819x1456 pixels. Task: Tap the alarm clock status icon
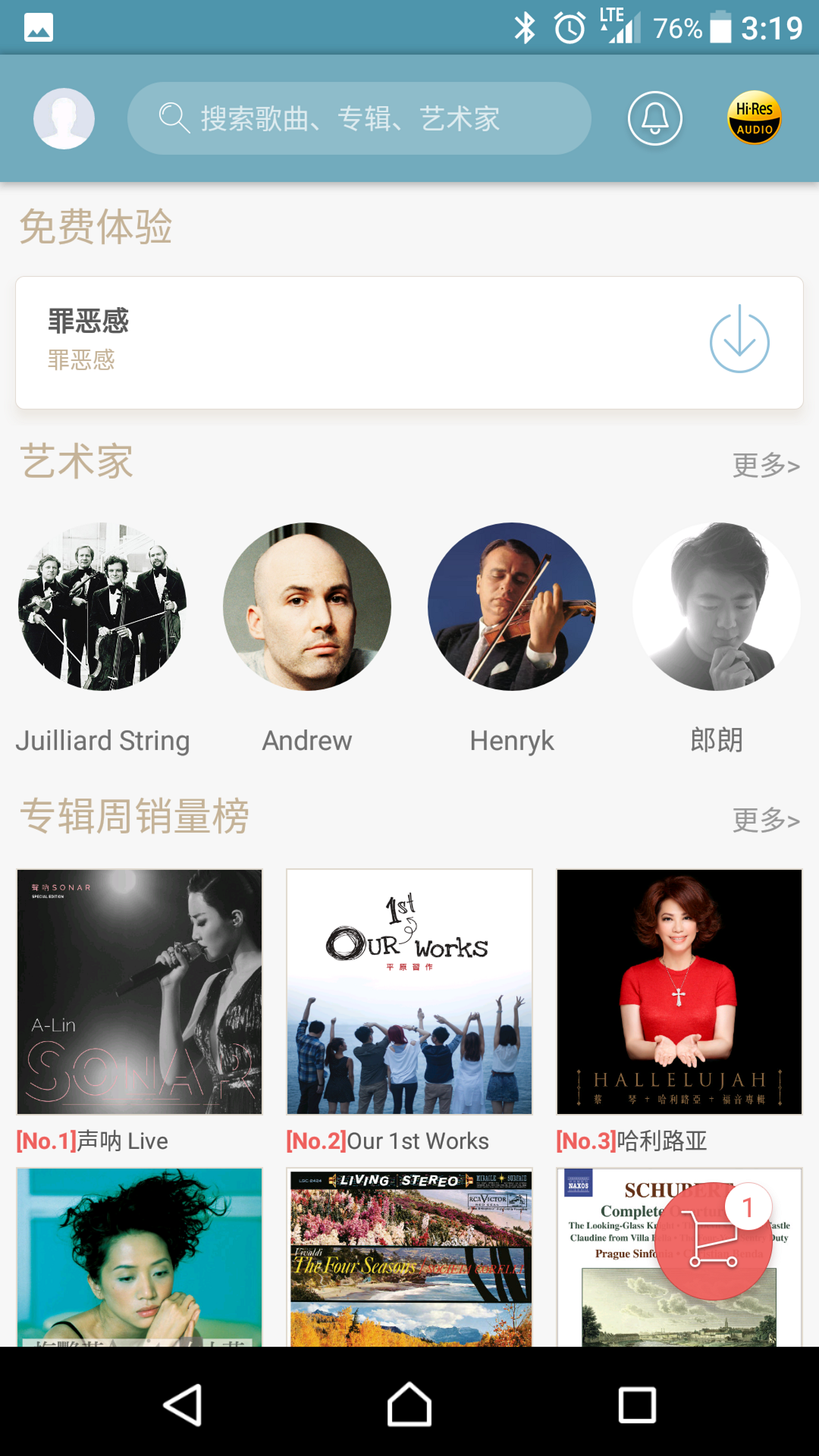coord(570,29)
